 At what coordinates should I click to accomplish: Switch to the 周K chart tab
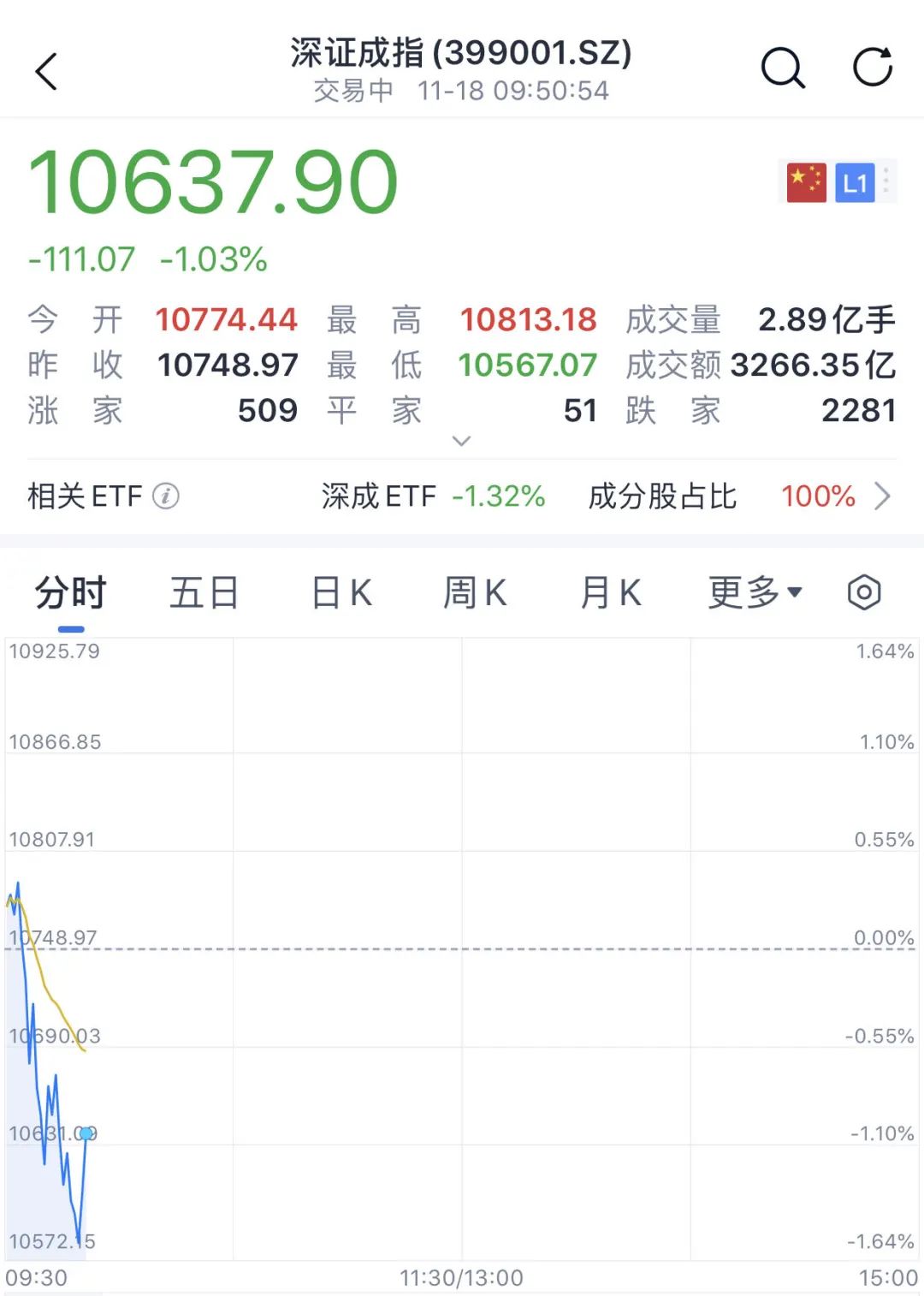(x=475, y=592)
